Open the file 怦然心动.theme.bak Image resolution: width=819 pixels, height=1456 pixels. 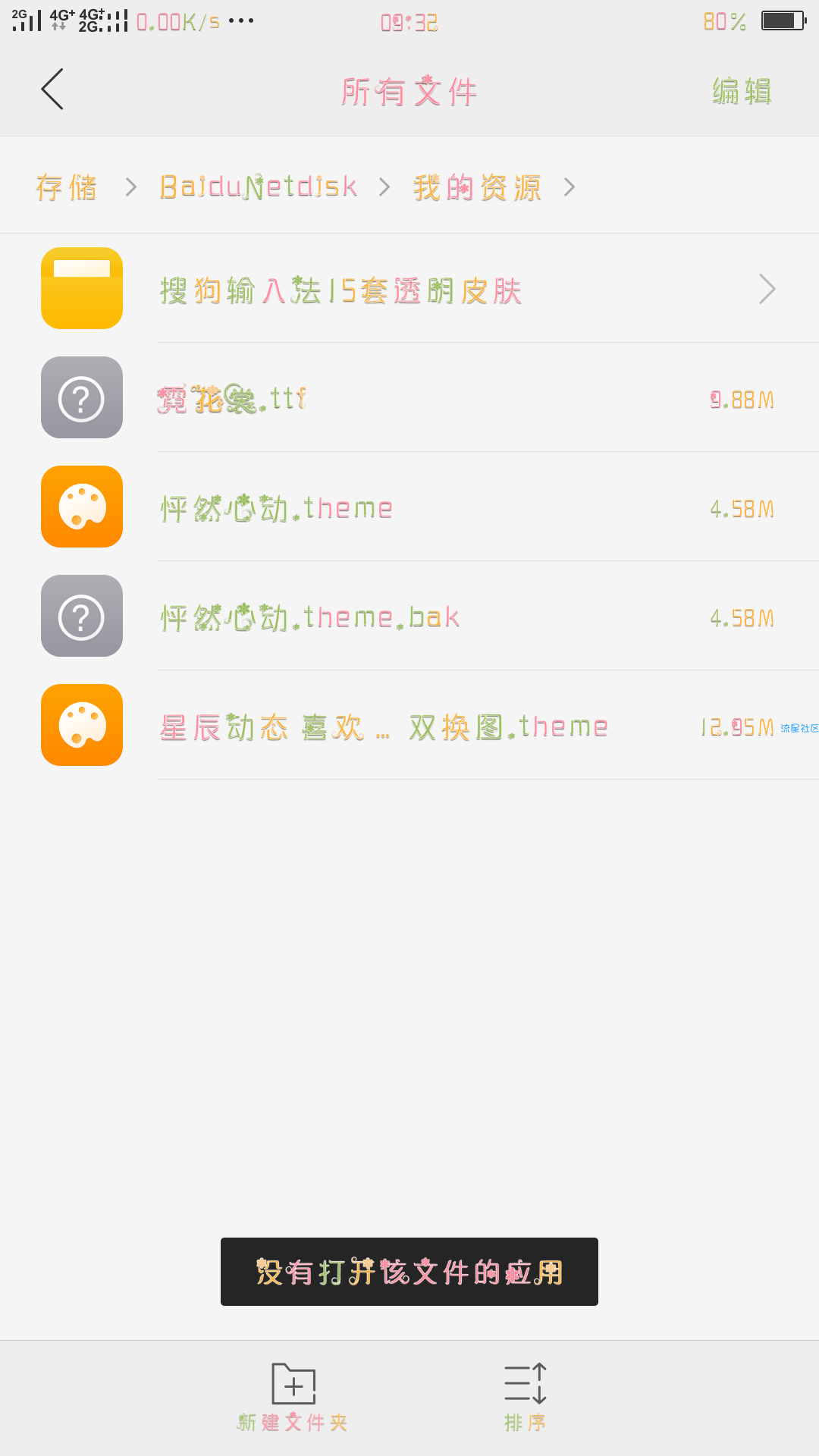(409, 616)
